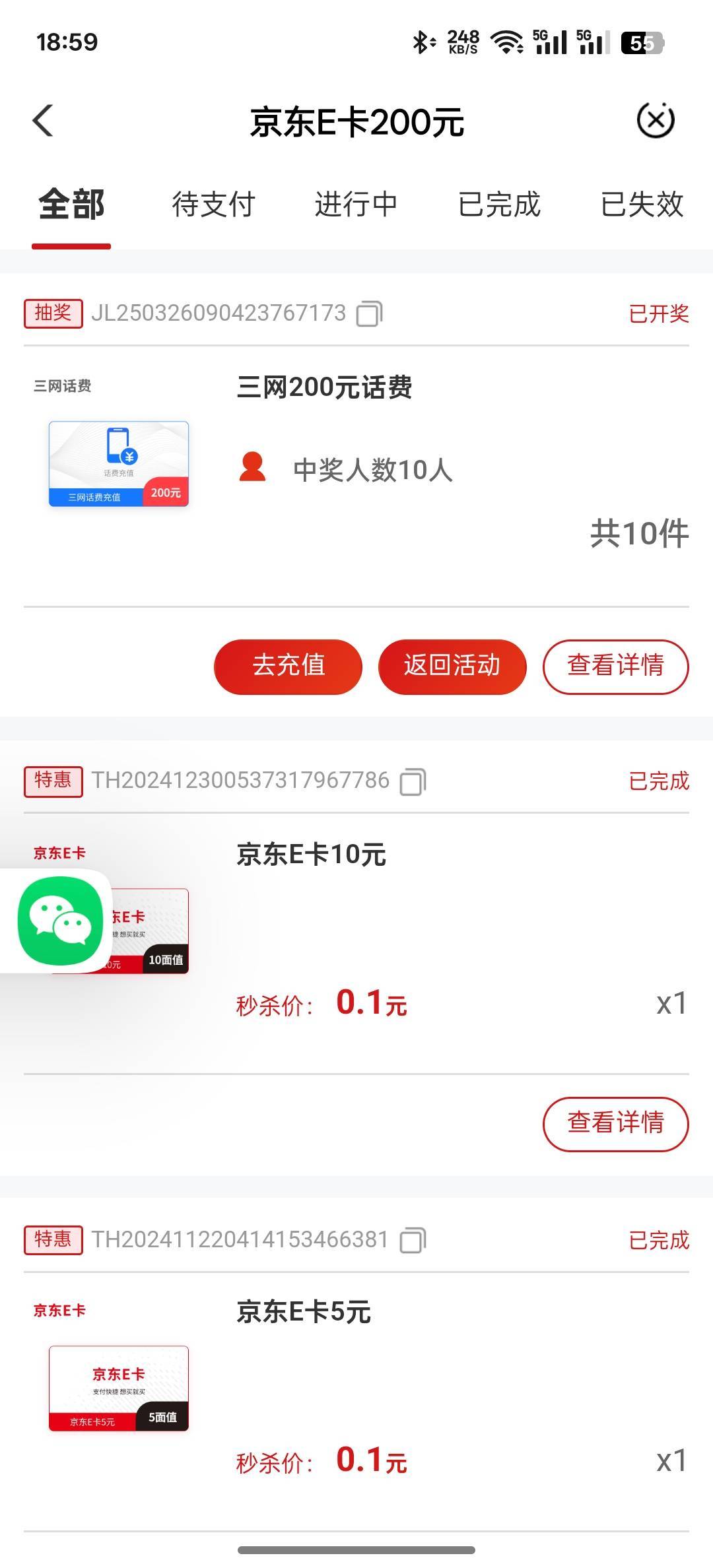Switch to the 进行中 tab

tap(356, 205)
